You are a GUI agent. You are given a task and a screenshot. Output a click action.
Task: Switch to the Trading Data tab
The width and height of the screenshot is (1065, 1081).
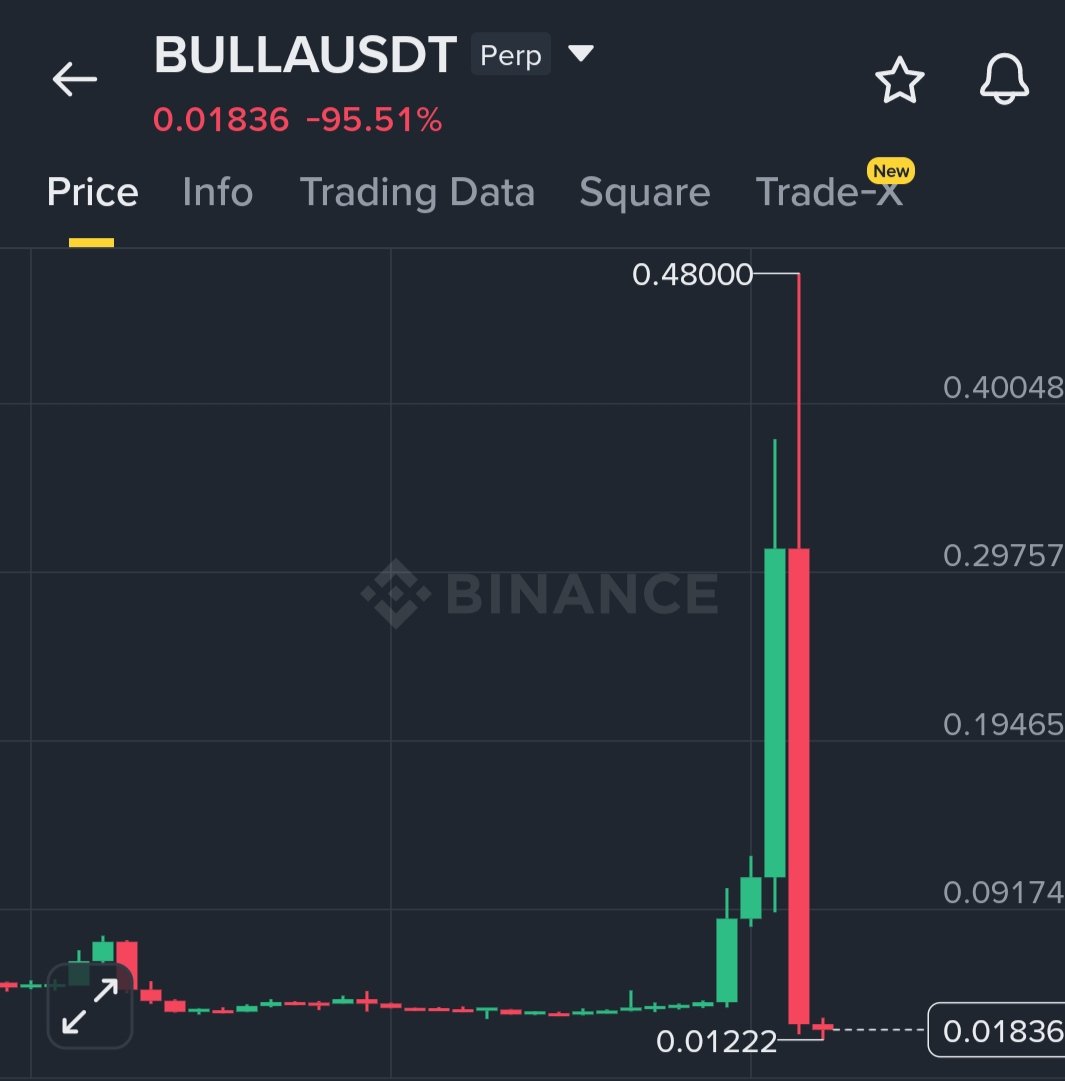[417, 192]
